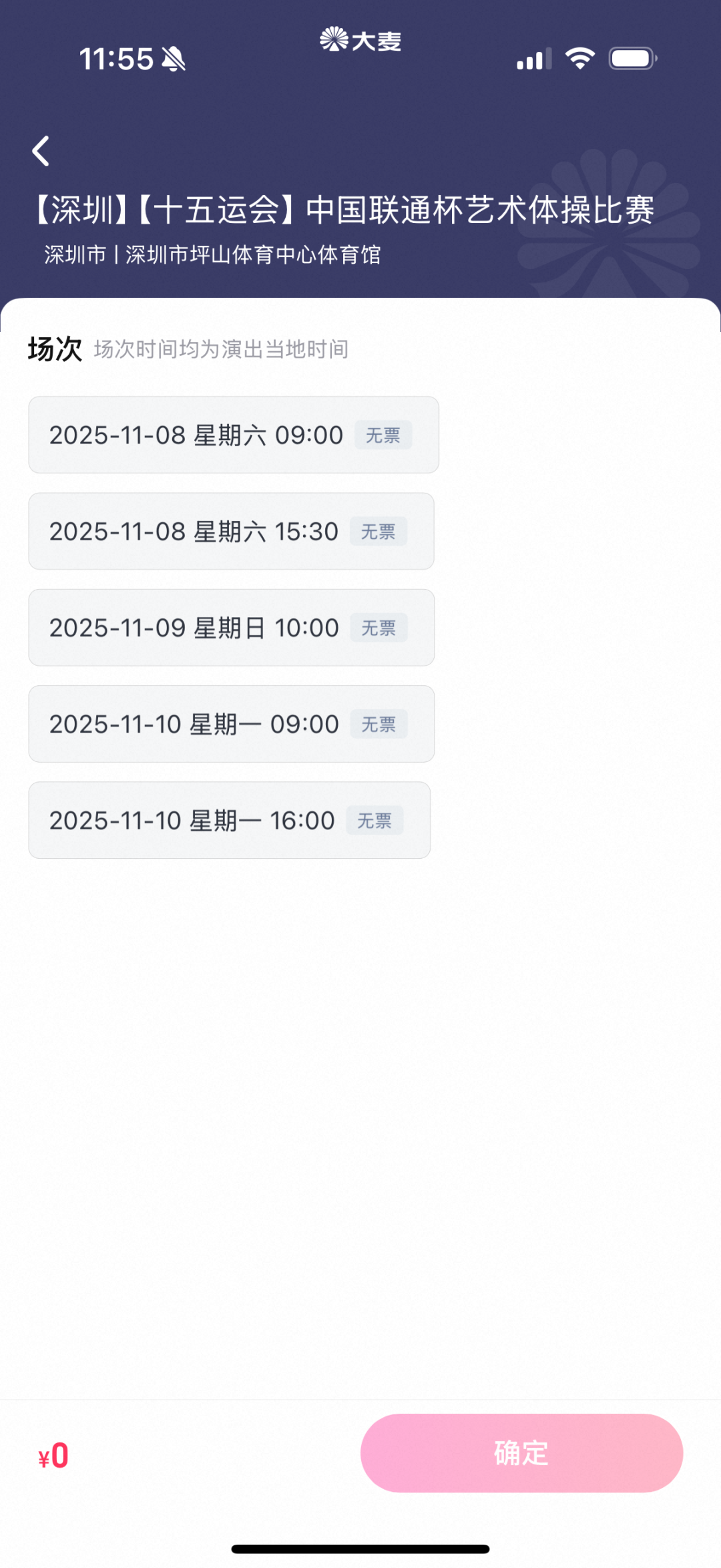This screenshot has height=1568, width=721.
Task: Pick the 2025-11-09 星期日 10:00 session
Action: [231, 628]
